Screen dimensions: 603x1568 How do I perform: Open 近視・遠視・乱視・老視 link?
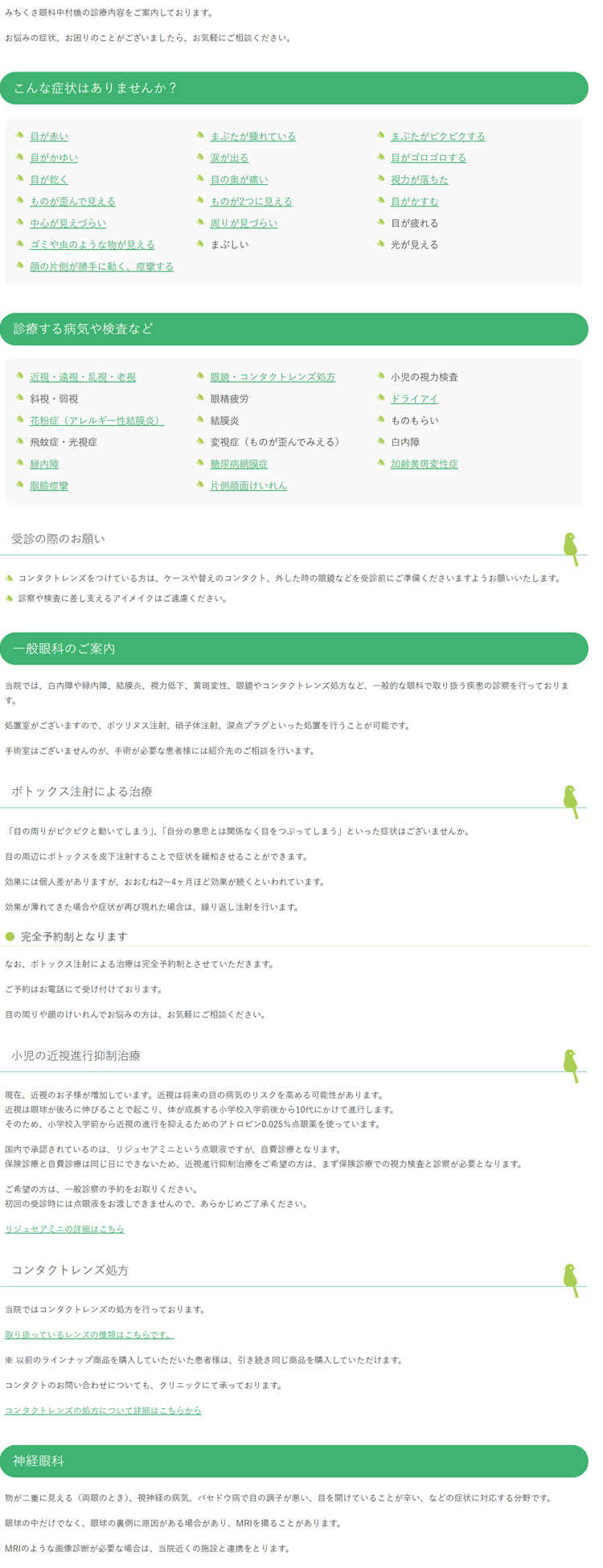tap(83, 378)
